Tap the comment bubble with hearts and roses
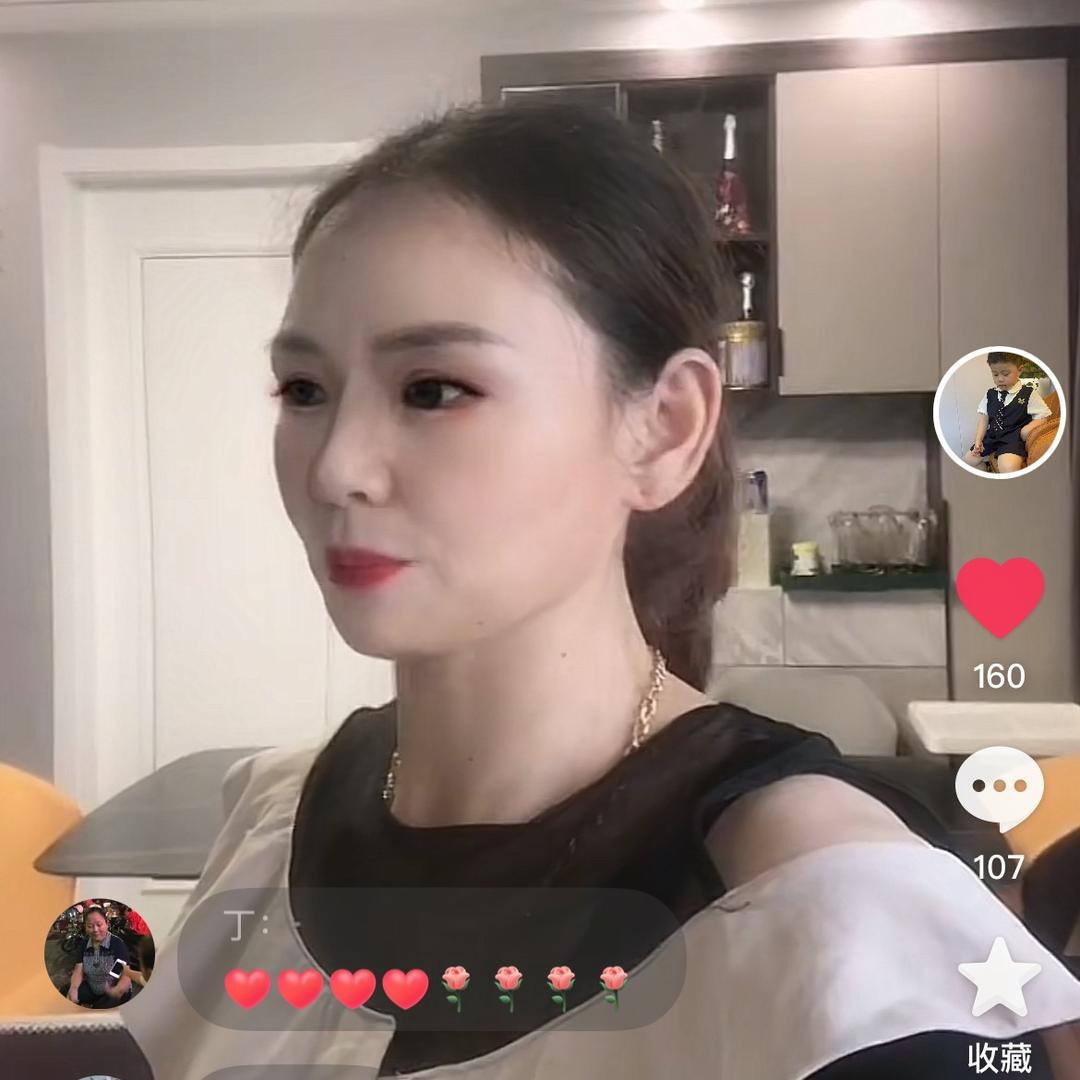Image resolution: width=1080 pixels, height=1080 pixels. pos(431,959)
